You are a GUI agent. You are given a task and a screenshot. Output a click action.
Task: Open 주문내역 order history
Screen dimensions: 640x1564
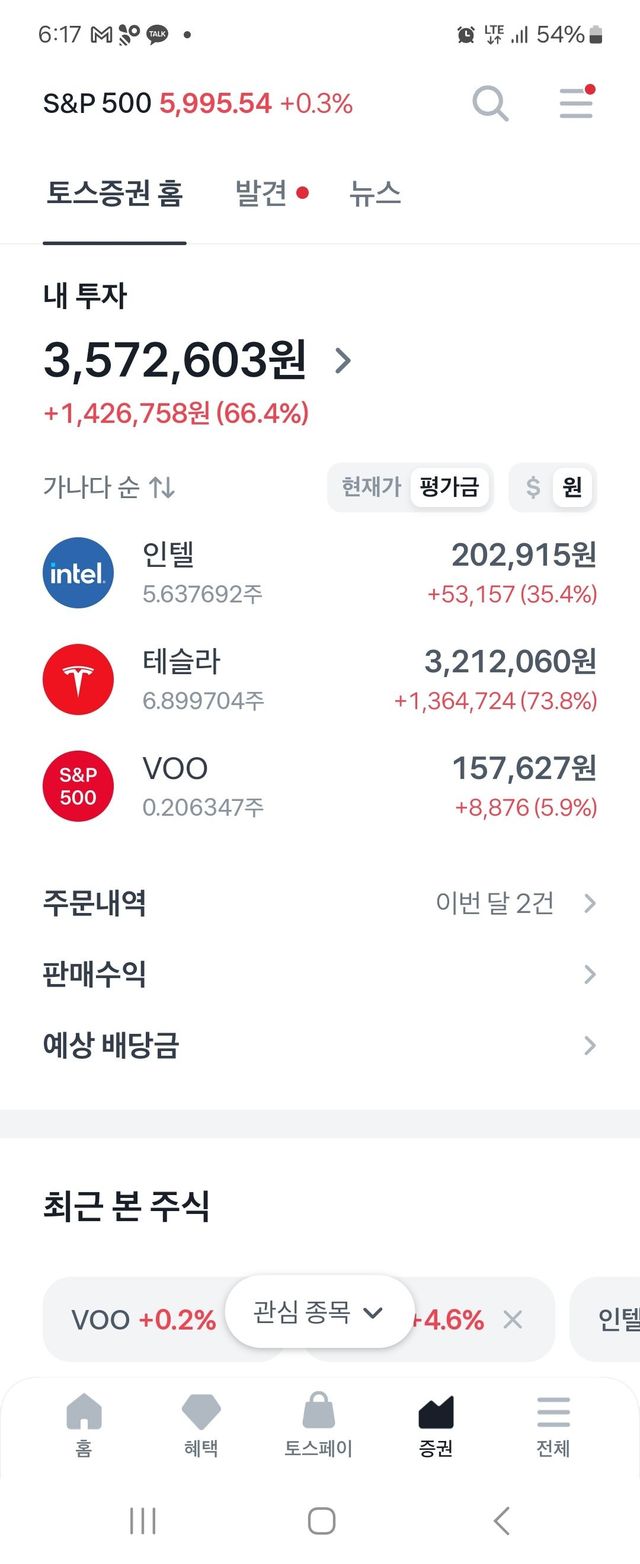[x=320, y=904]
